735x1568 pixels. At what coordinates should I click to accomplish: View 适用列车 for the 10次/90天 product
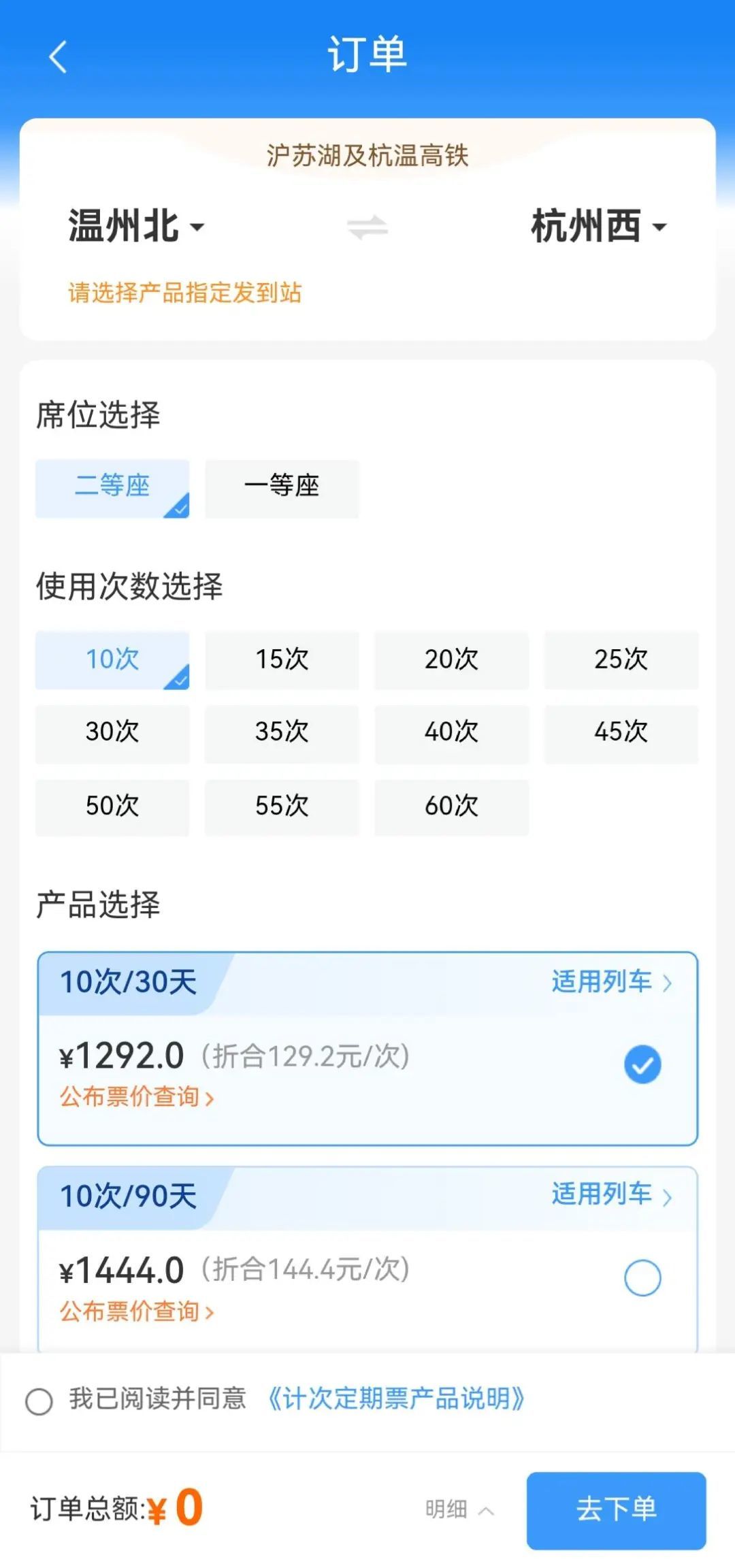[612, 1194]
